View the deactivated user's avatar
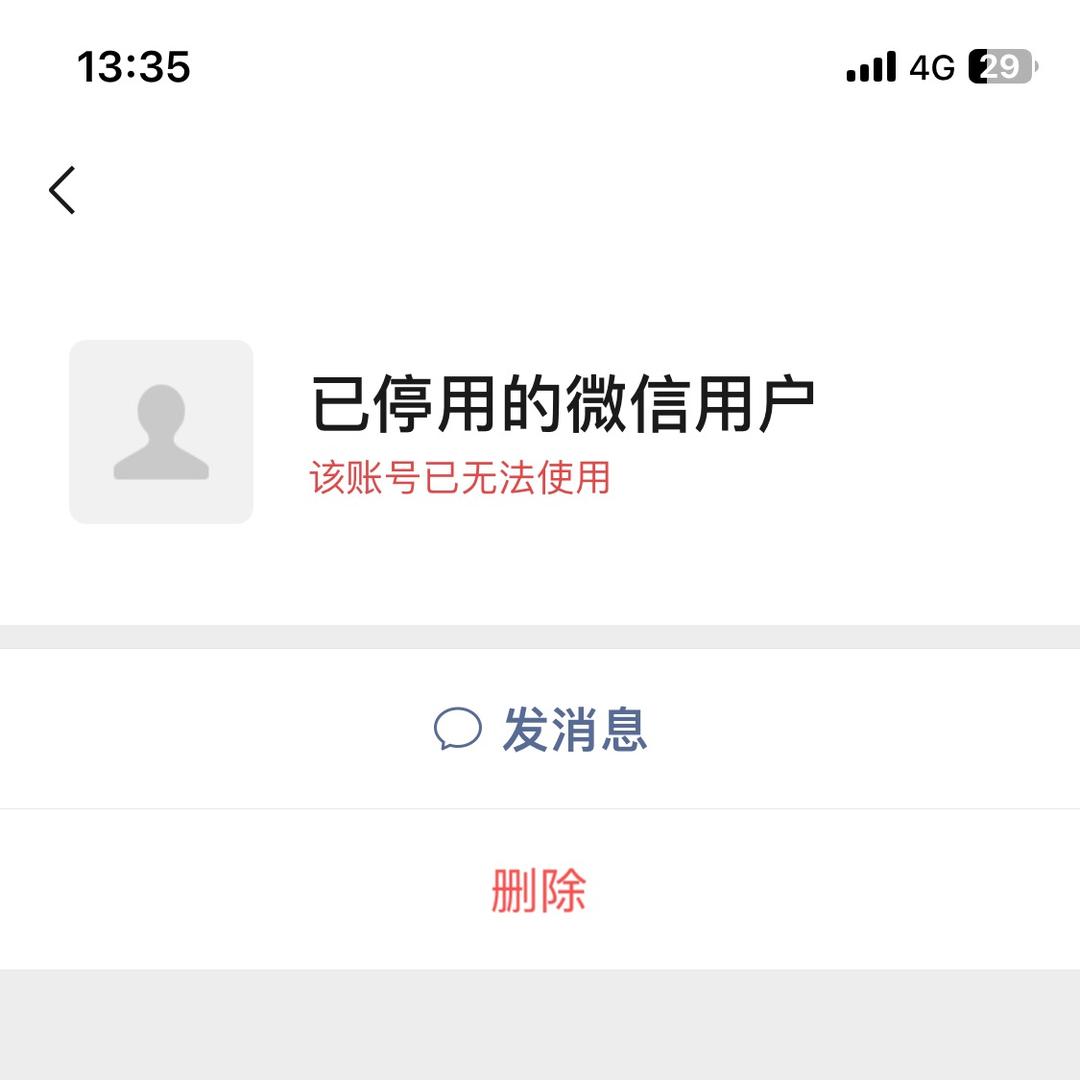This screenshot has width=1080, height=1080. click(161, 432)
